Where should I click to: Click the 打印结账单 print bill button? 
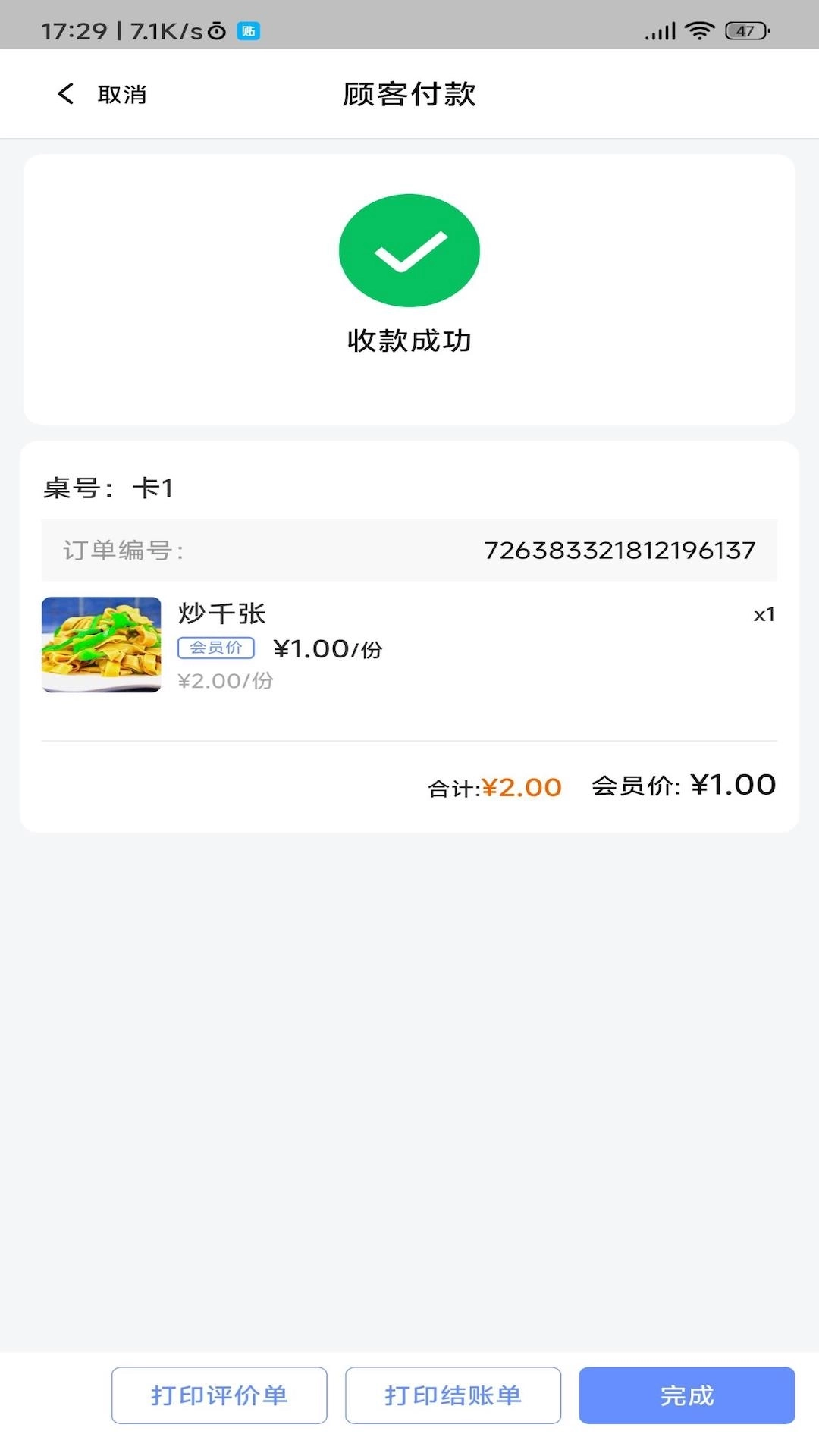[453, 1395]
